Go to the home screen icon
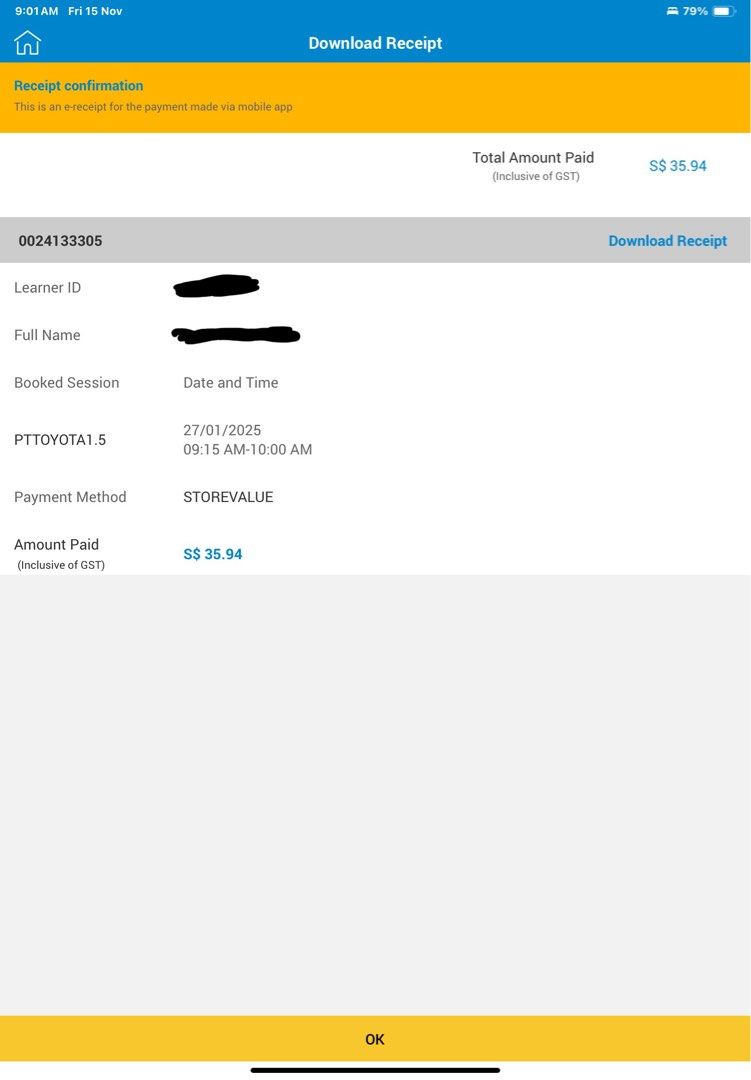Image resolution: width=751 pixels, height=1080 pixels. (x=28, y=43)
